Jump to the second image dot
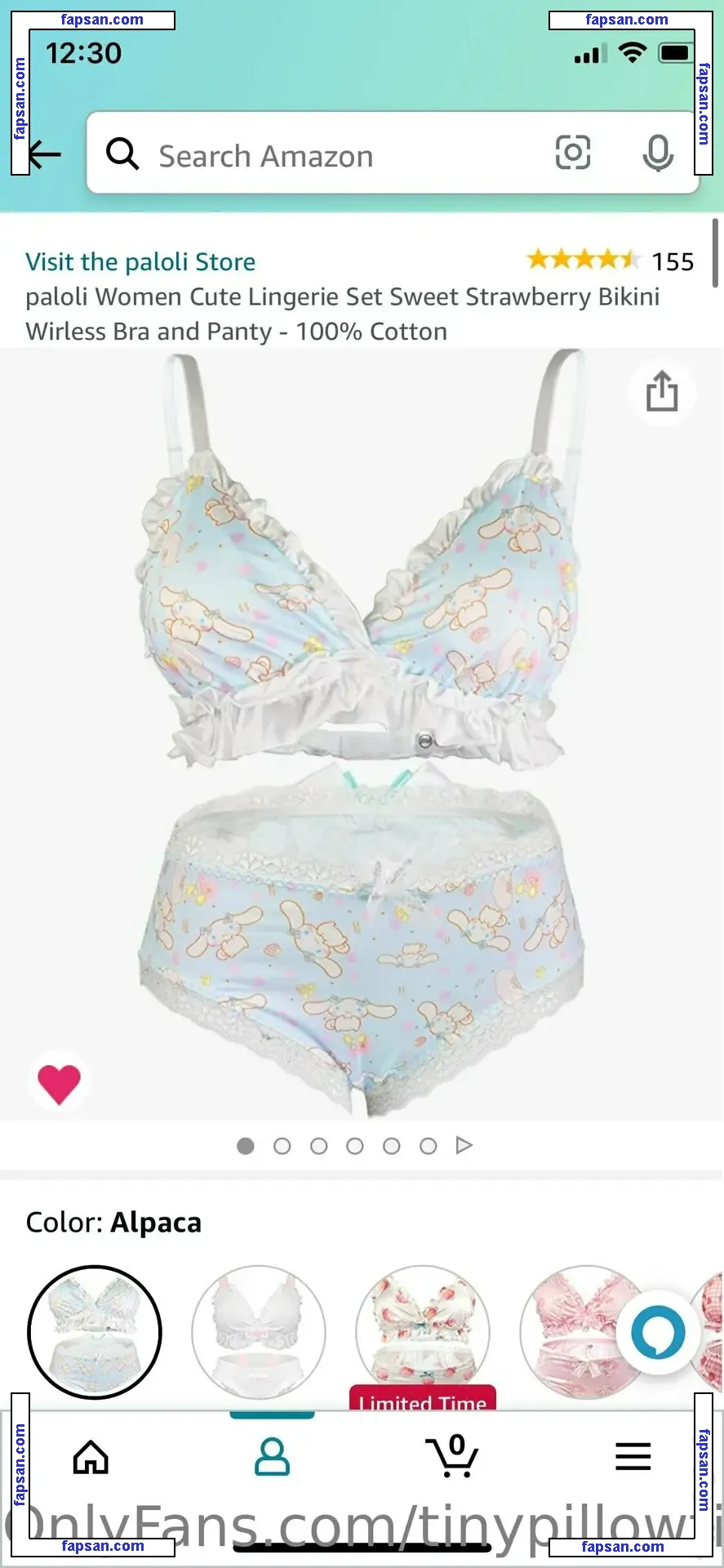724x1568 pixels. tap(282, 1147)
